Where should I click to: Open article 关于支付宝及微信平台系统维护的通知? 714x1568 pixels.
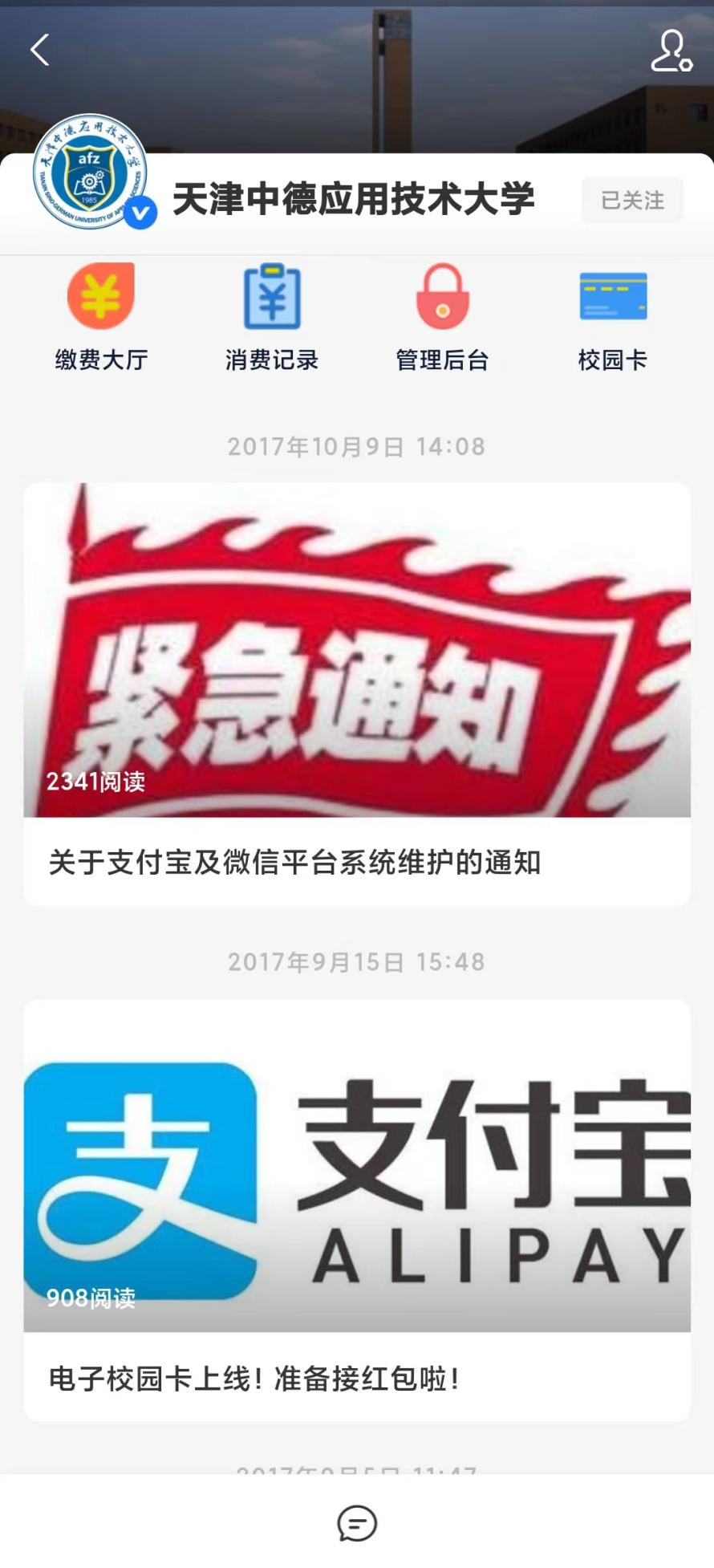(357, 694)
